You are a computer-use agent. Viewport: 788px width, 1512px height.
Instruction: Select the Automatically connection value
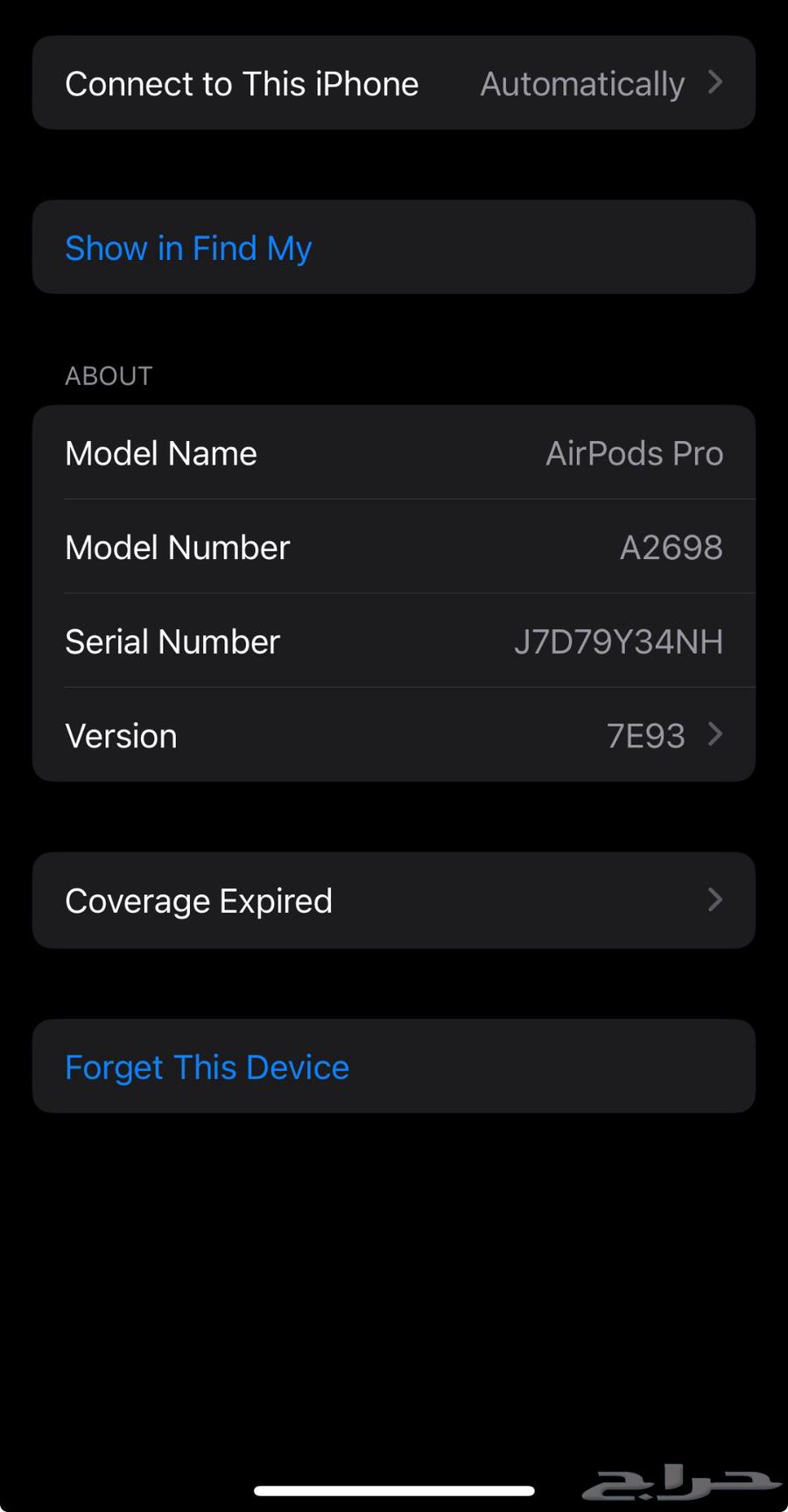tap(581, 83)
